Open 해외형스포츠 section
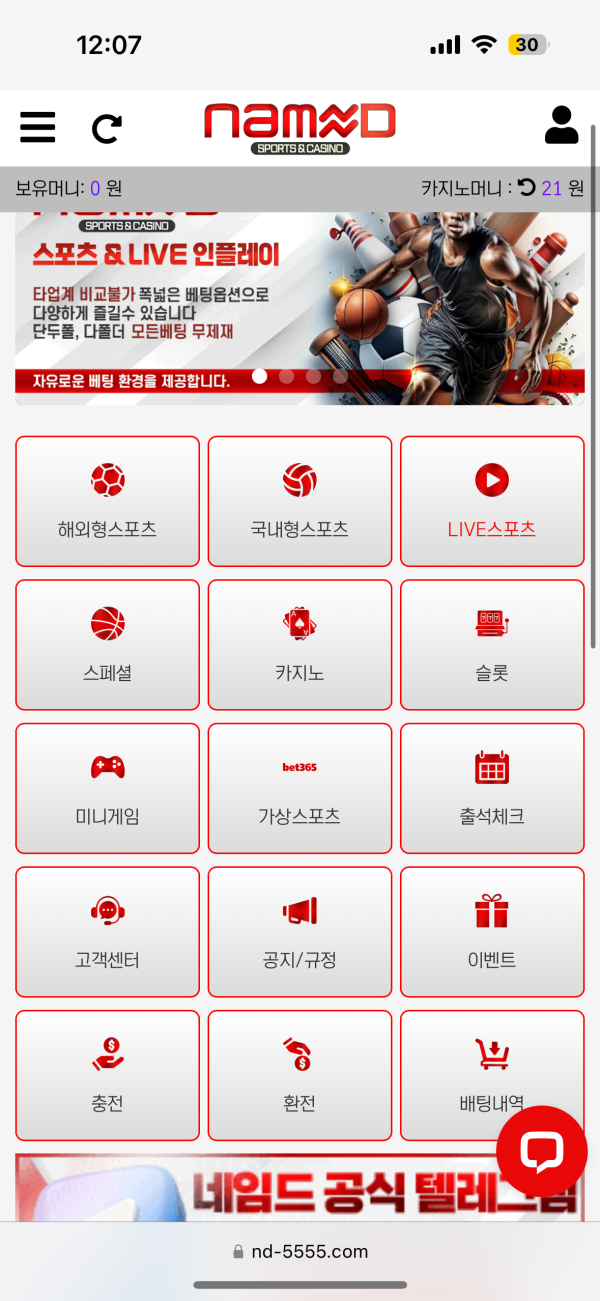Viewport: 600px width, 1301px height. coord(107,502)
